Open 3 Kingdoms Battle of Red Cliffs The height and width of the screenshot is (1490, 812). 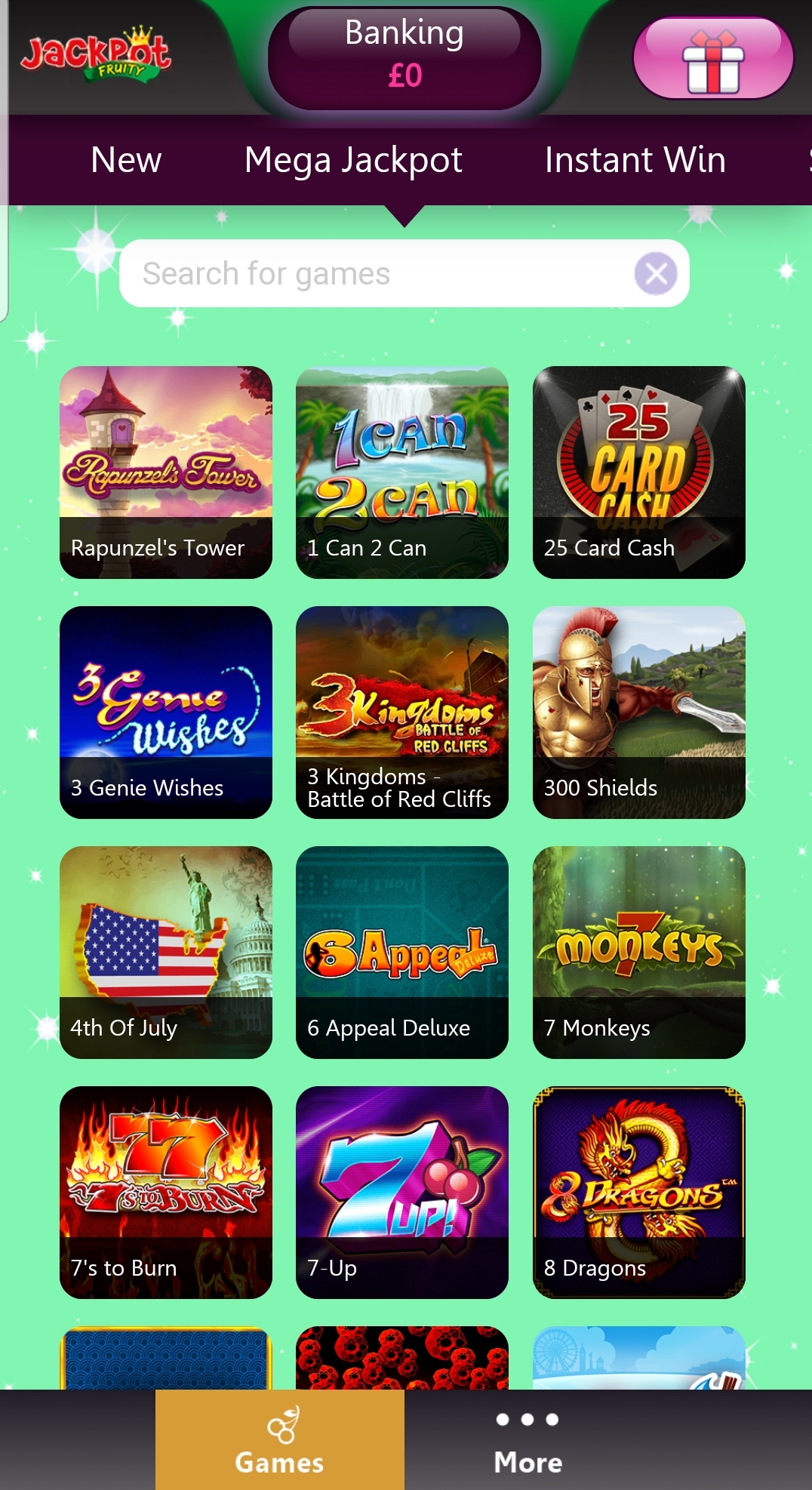pyautogui.click(x=402, y=713)
